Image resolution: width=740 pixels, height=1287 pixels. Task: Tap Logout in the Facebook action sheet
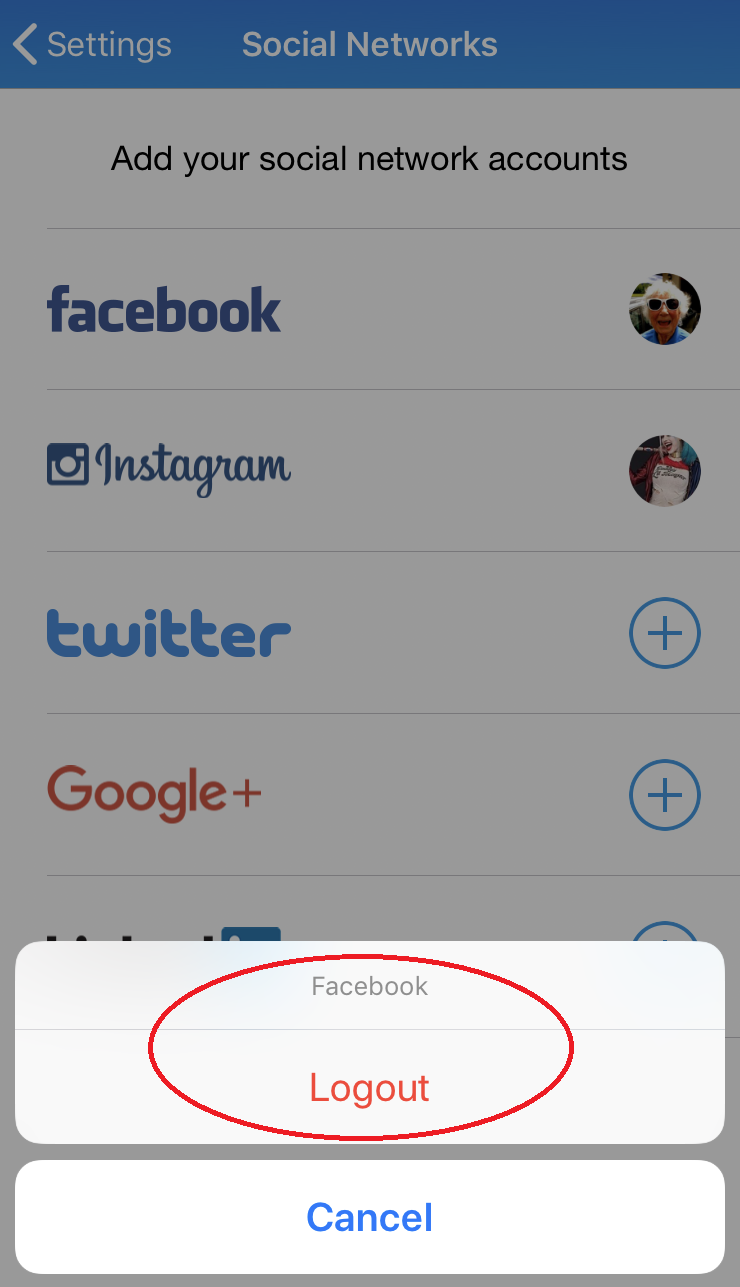click(x=369, y=1087)
